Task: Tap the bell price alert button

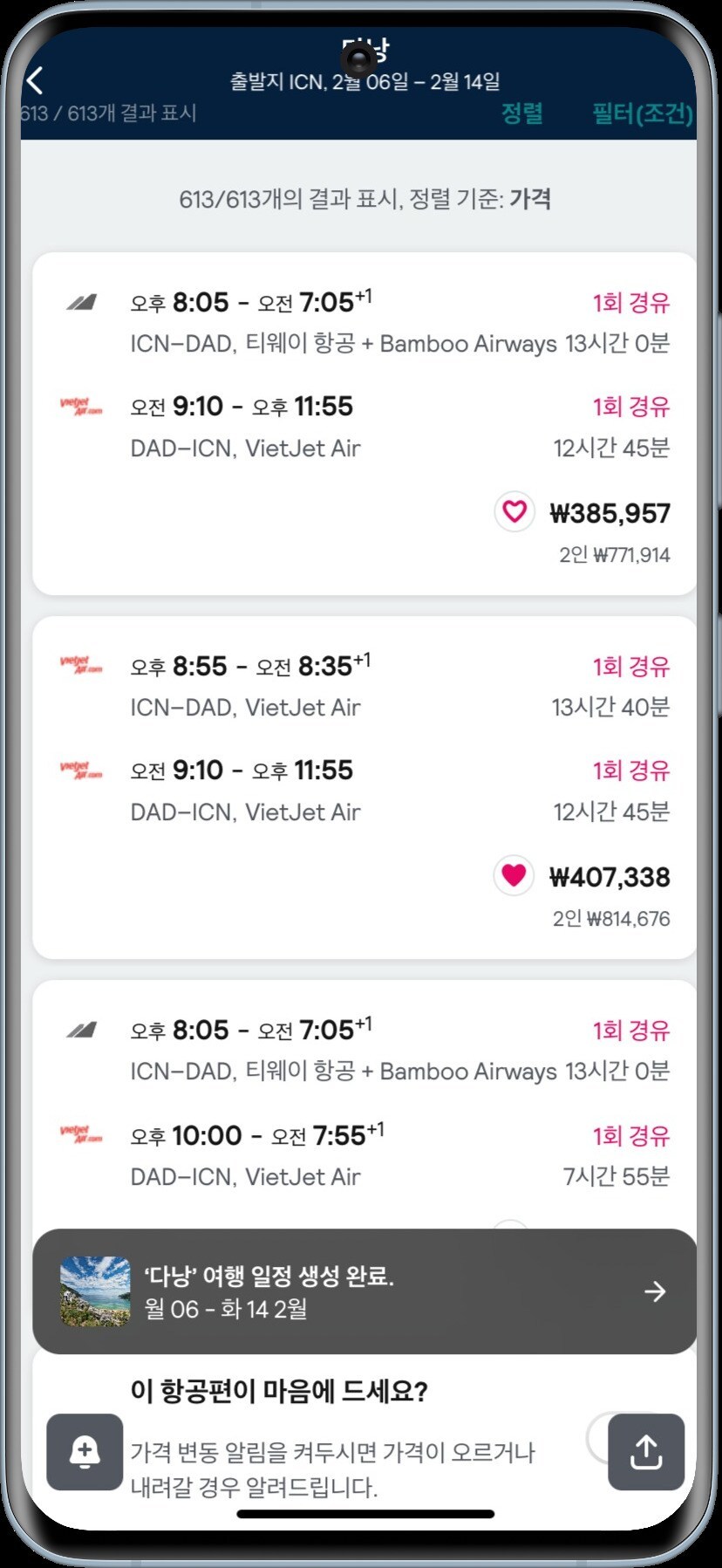Action: [x=85, y=1452]
